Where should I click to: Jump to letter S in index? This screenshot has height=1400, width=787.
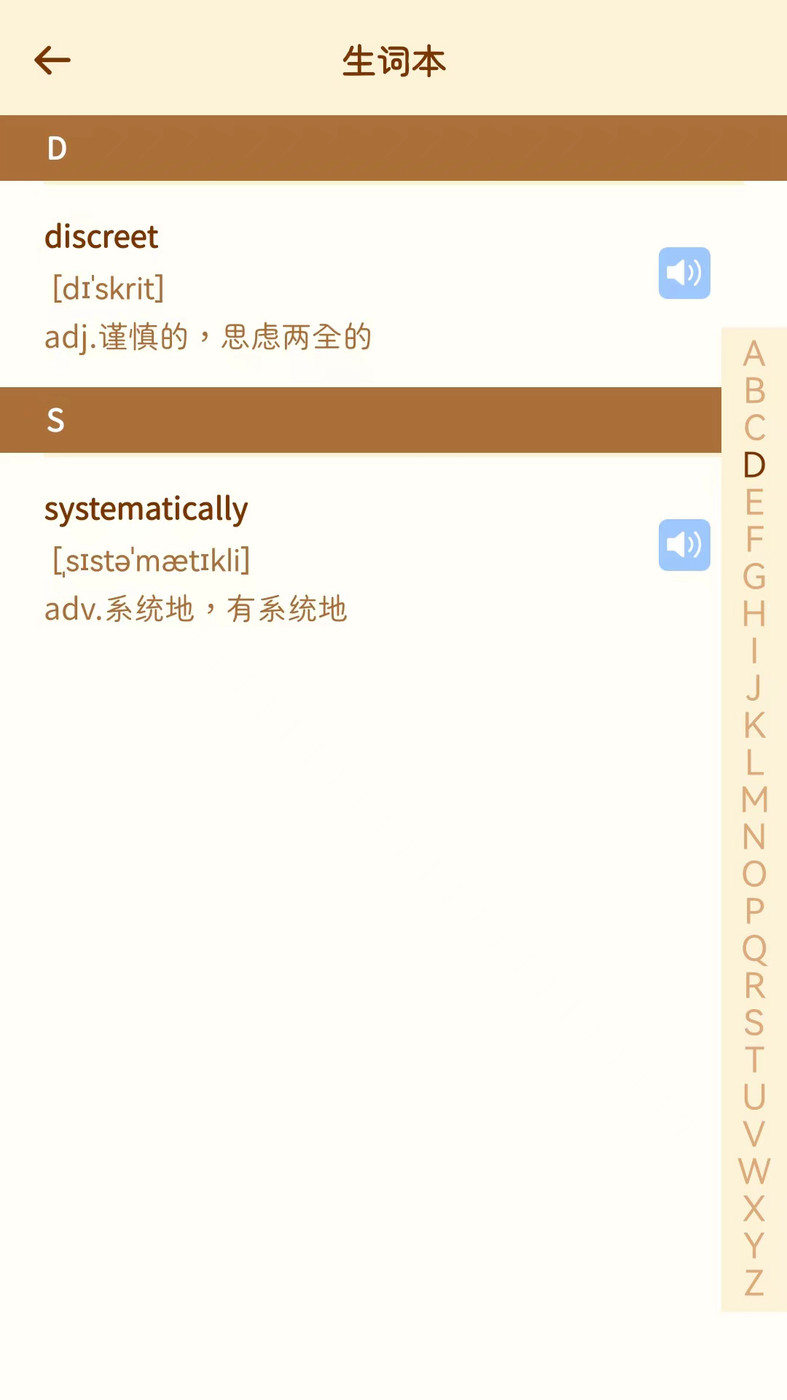[754, 1023]
